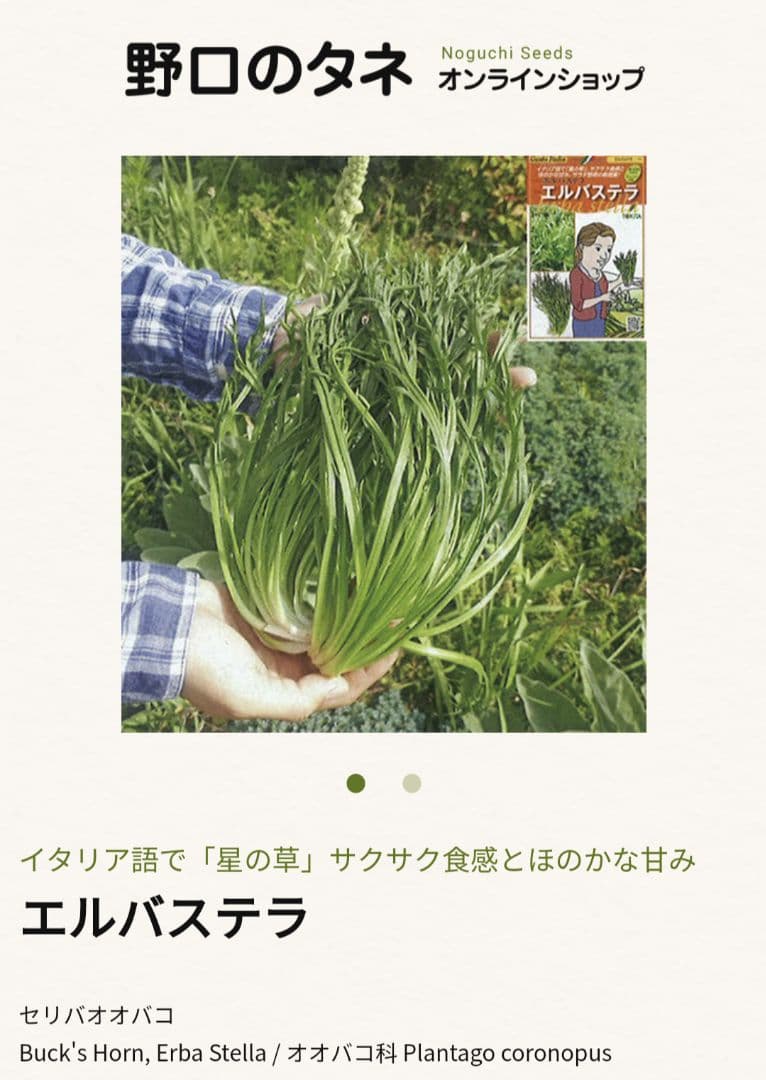The image size is (766, 1080).
Task: Open the エルバステラ product photo
Action: (x=383, y=444)
